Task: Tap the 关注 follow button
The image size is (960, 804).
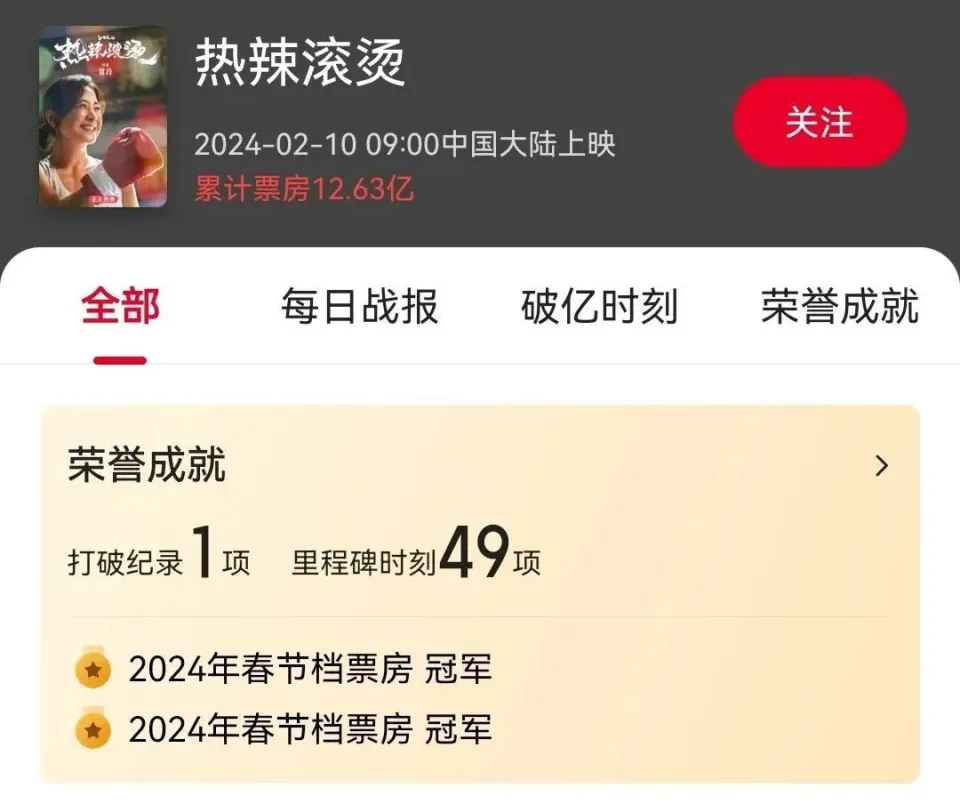Action: (x=819, y=122)
